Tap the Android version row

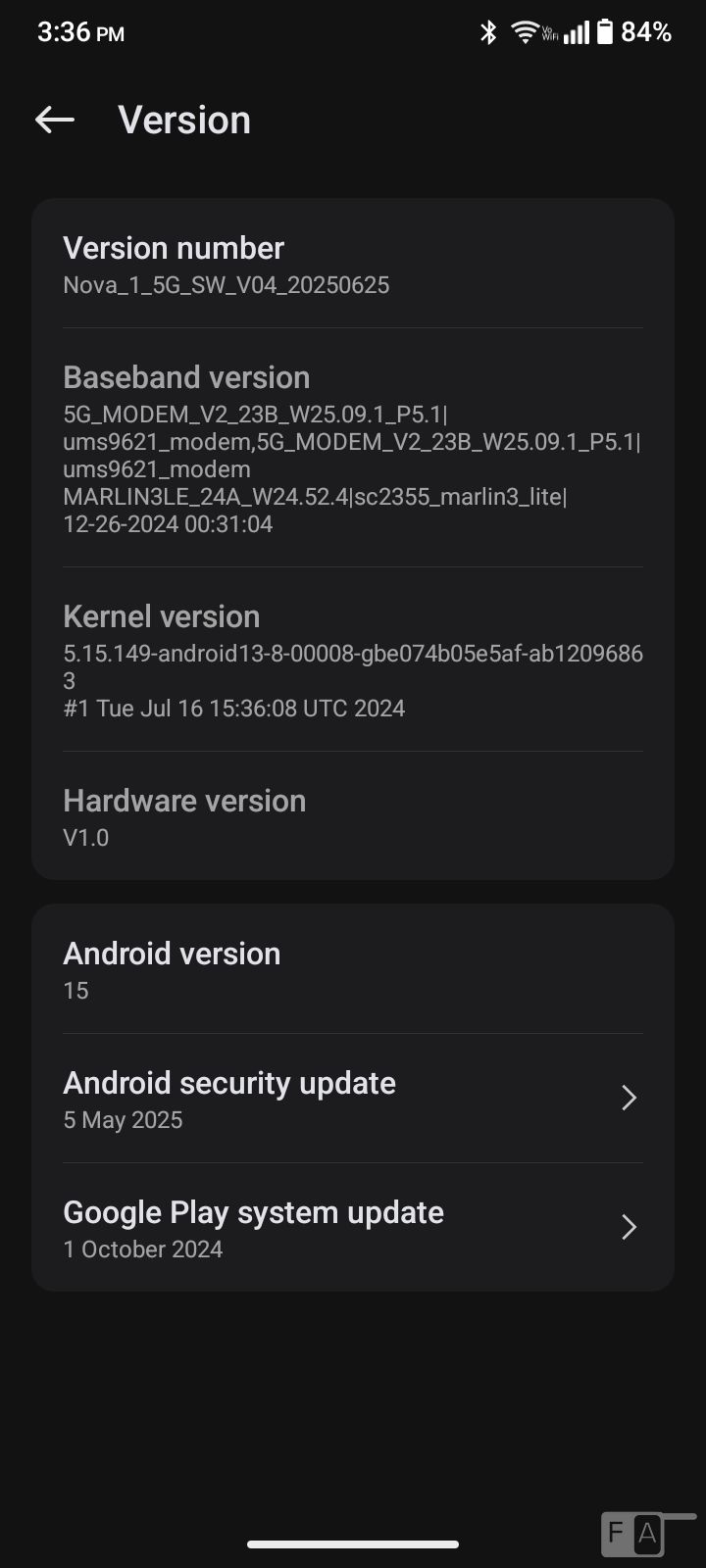click(x=352, y=969)
